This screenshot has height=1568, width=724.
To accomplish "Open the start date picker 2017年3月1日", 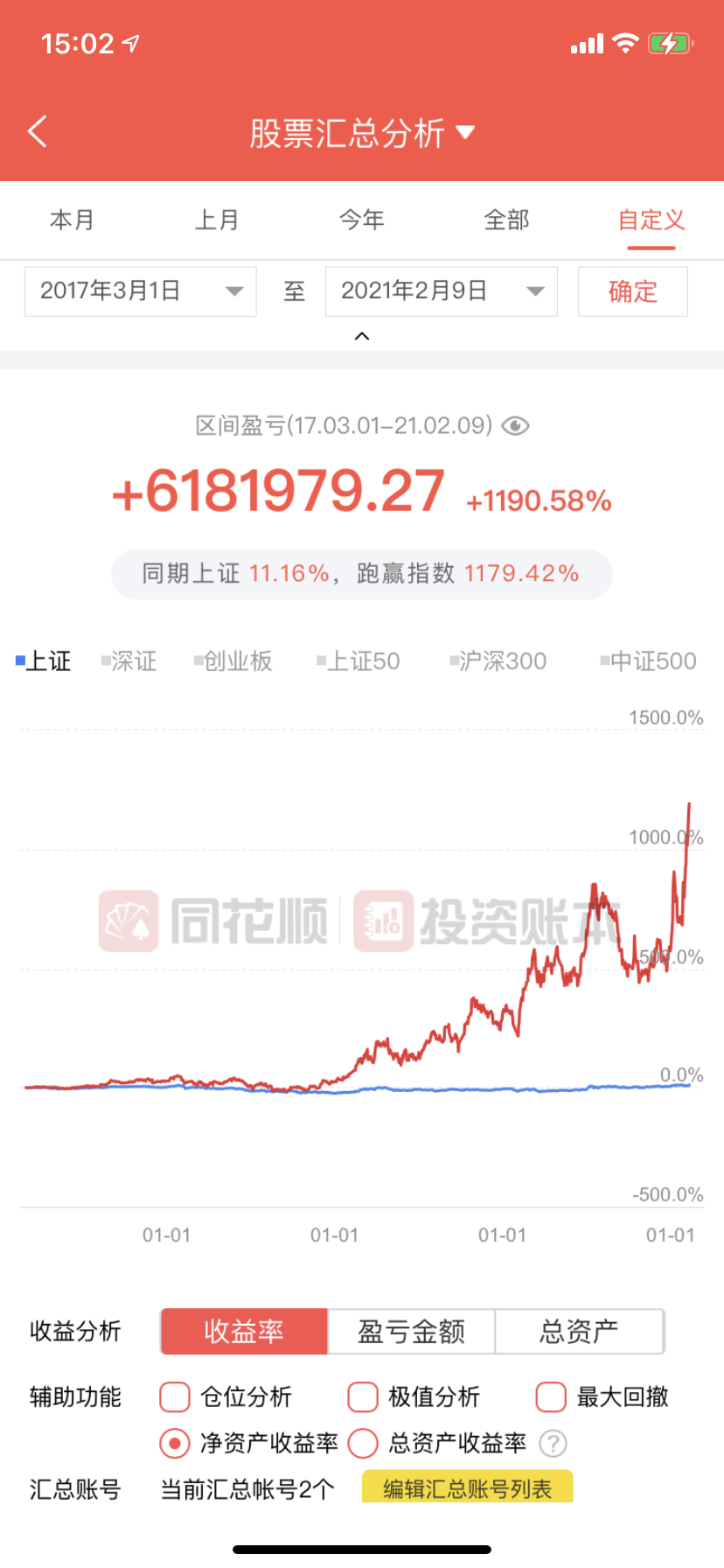I will click(x=140, y=291).
